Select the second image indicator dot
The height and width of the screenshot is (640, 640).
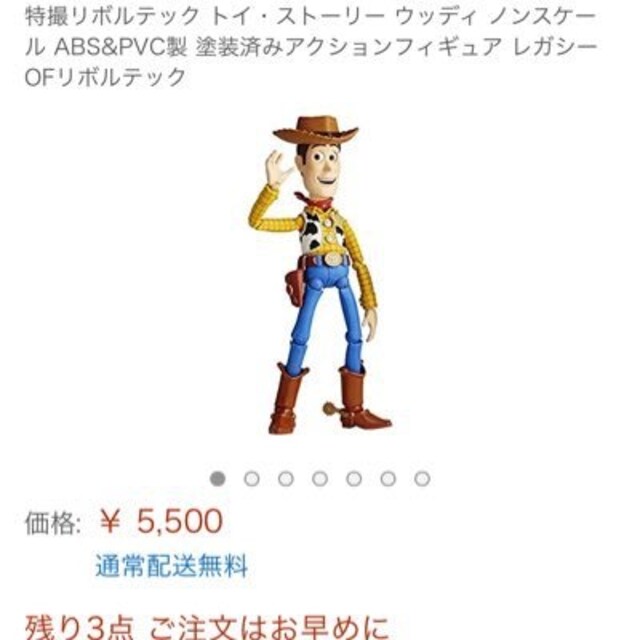[252, 479]
